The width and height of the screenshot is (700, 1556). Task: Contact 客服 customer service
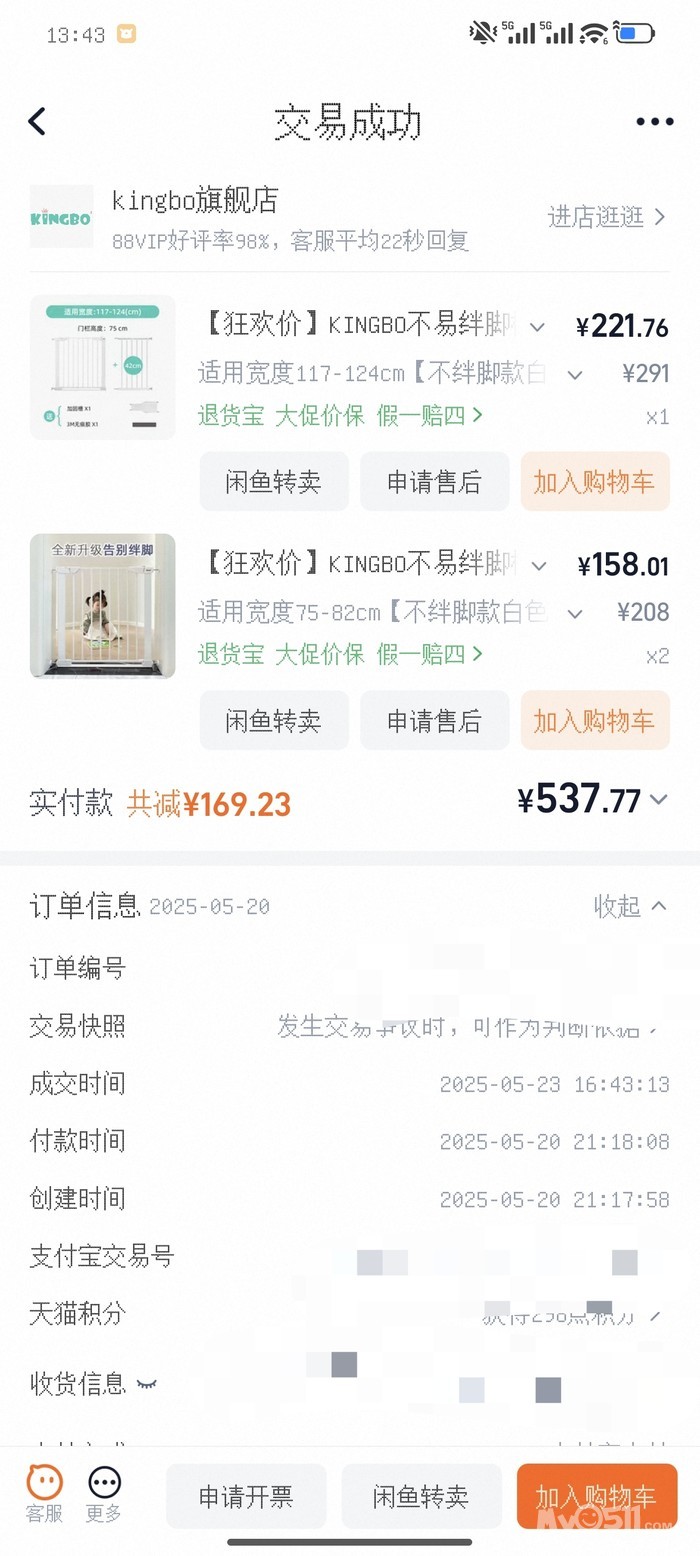44,1494
